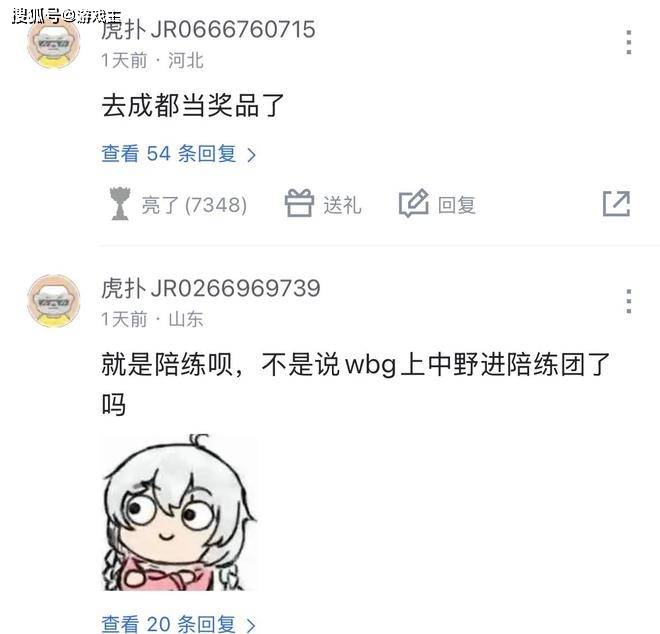Open JR0266969739's profile avatar

[53, 300]
